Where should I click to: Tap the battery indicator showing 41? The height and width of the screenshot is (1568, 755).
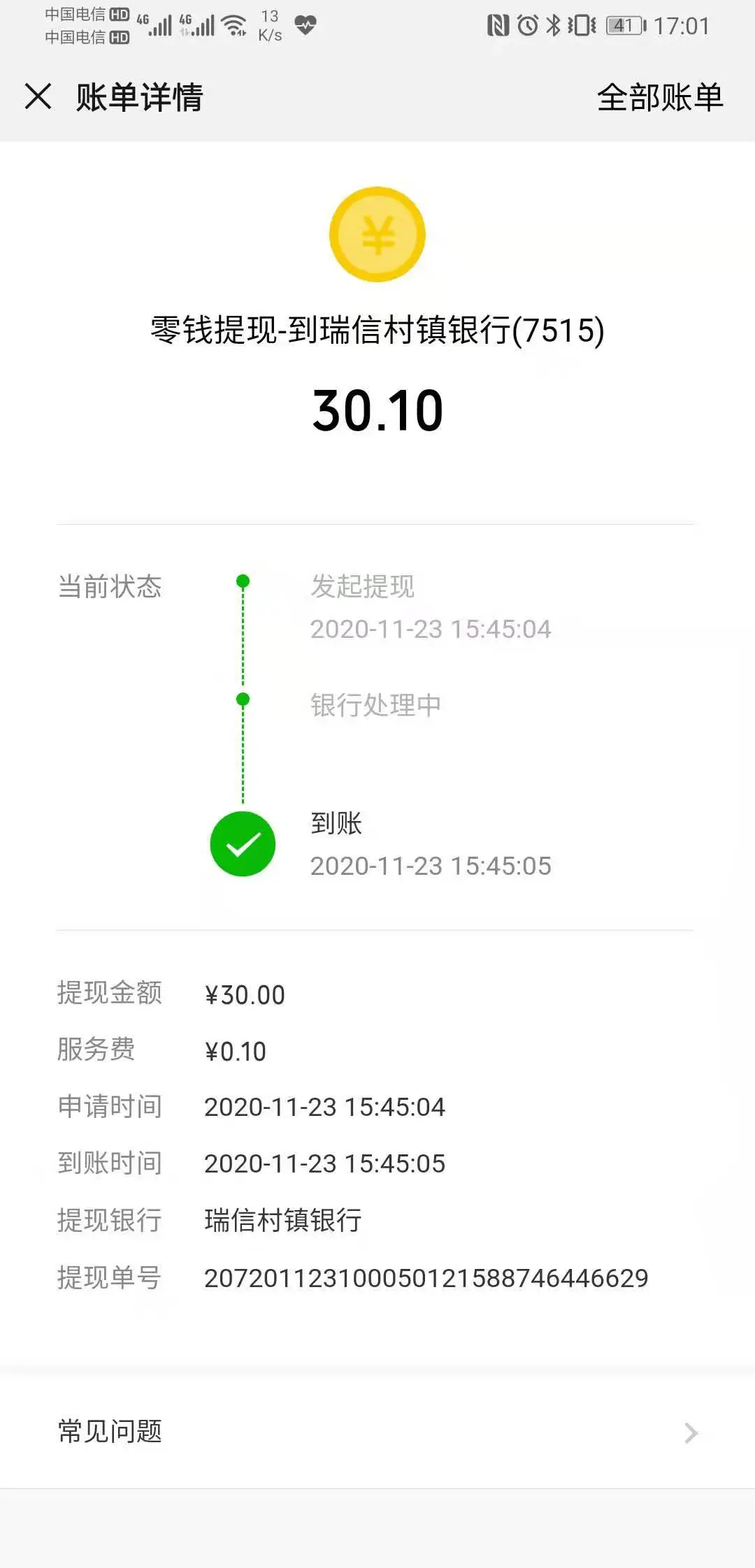(624, 23)
